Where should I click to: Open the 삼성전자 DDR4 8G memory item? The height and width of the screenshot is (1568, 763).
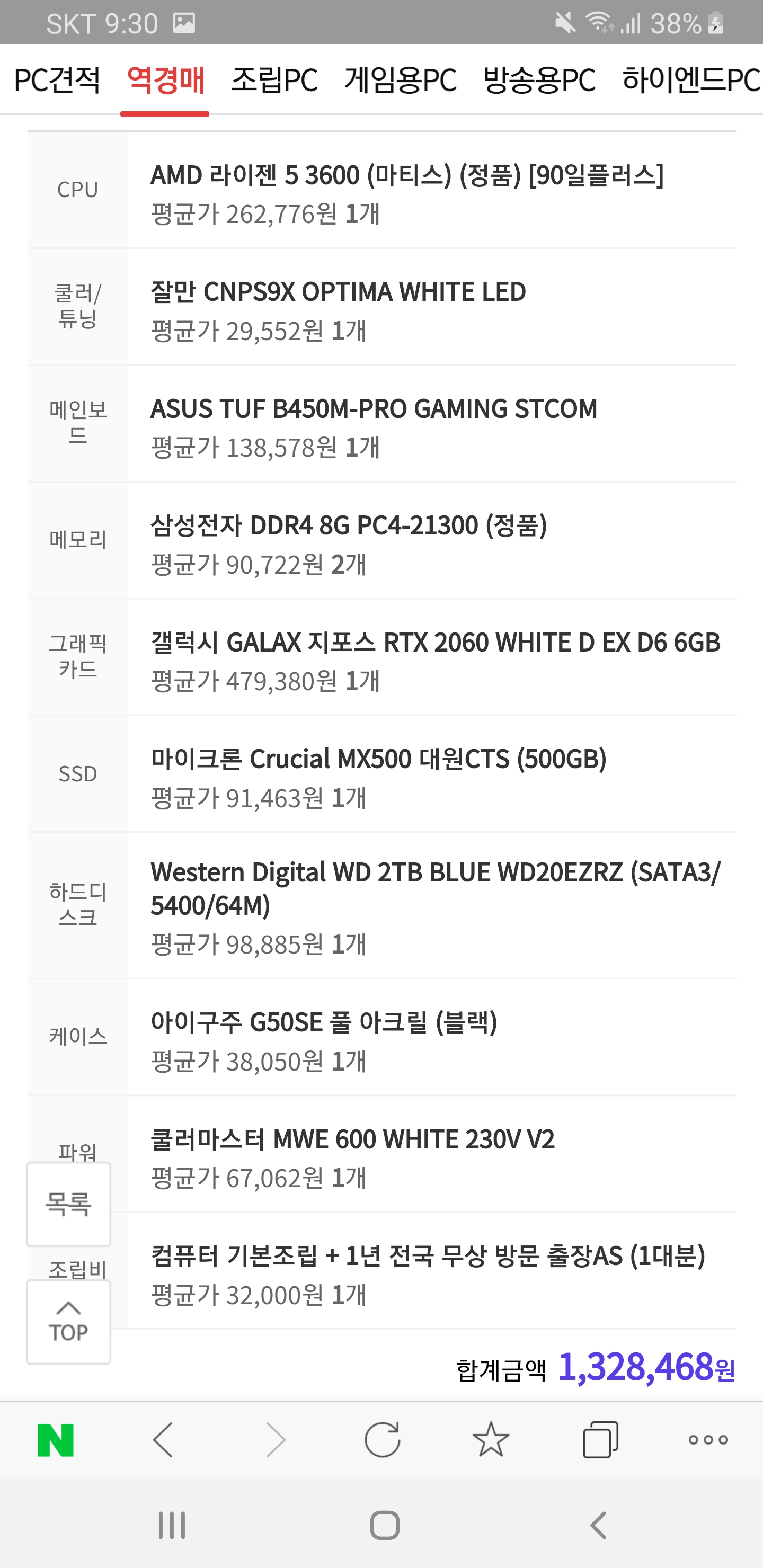(348, 525)
